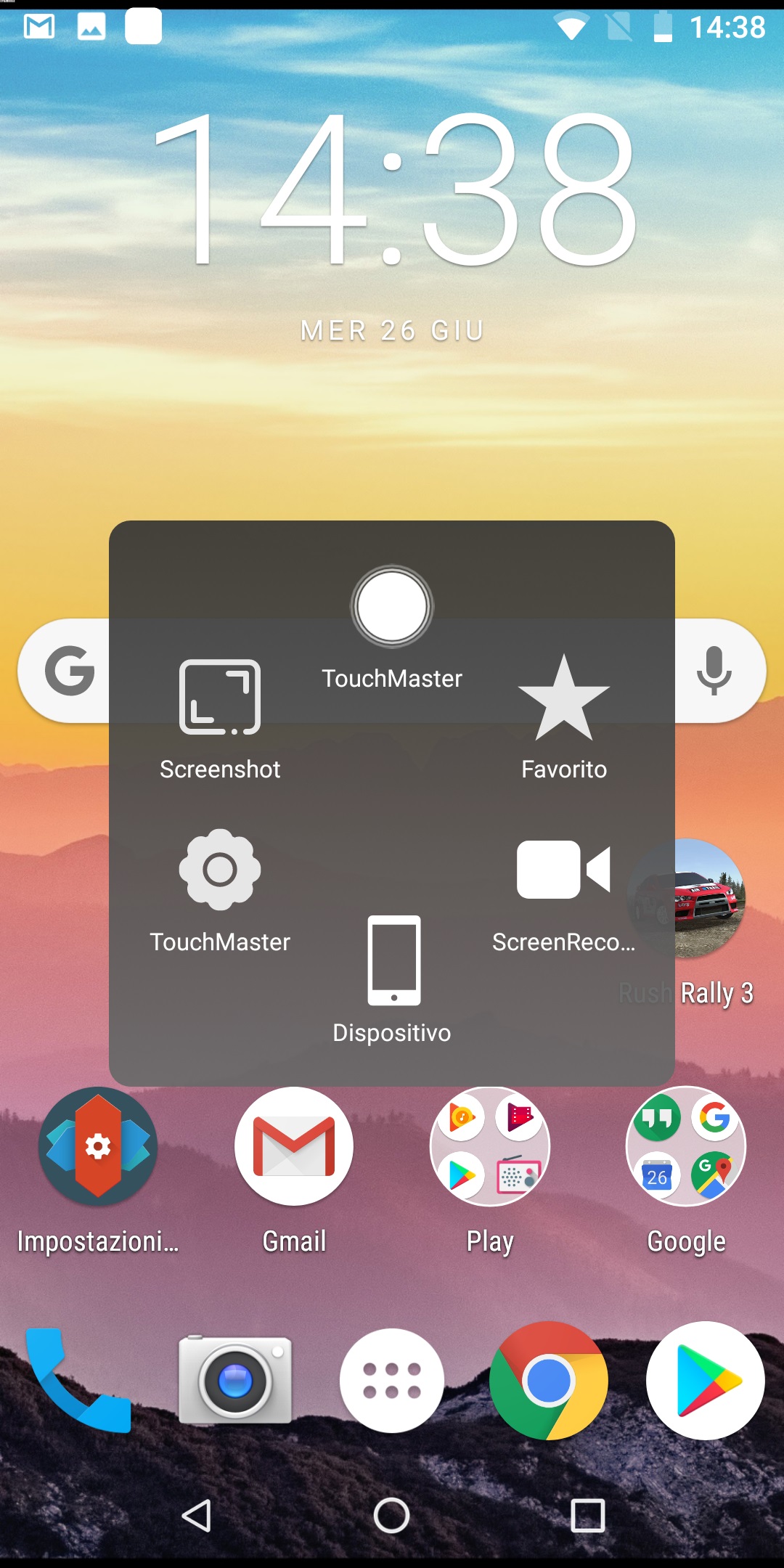Open the app drawer
The height and width of the screenshot is (1568, 784).
tap(392, 1381)
